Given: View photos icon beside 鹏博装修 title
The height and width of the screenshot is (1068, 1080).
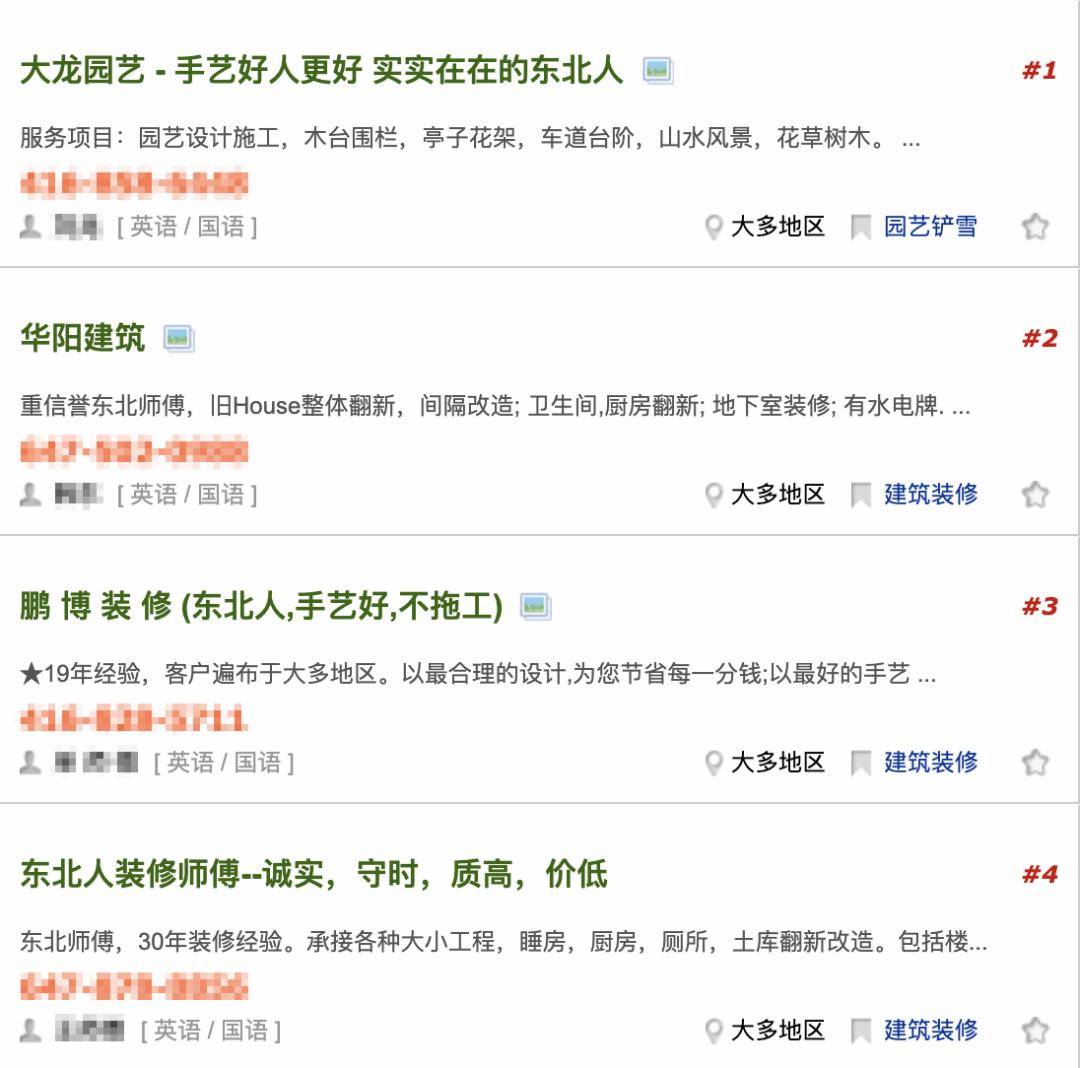Looking at the screenshot, I should (x=535, y=606).
